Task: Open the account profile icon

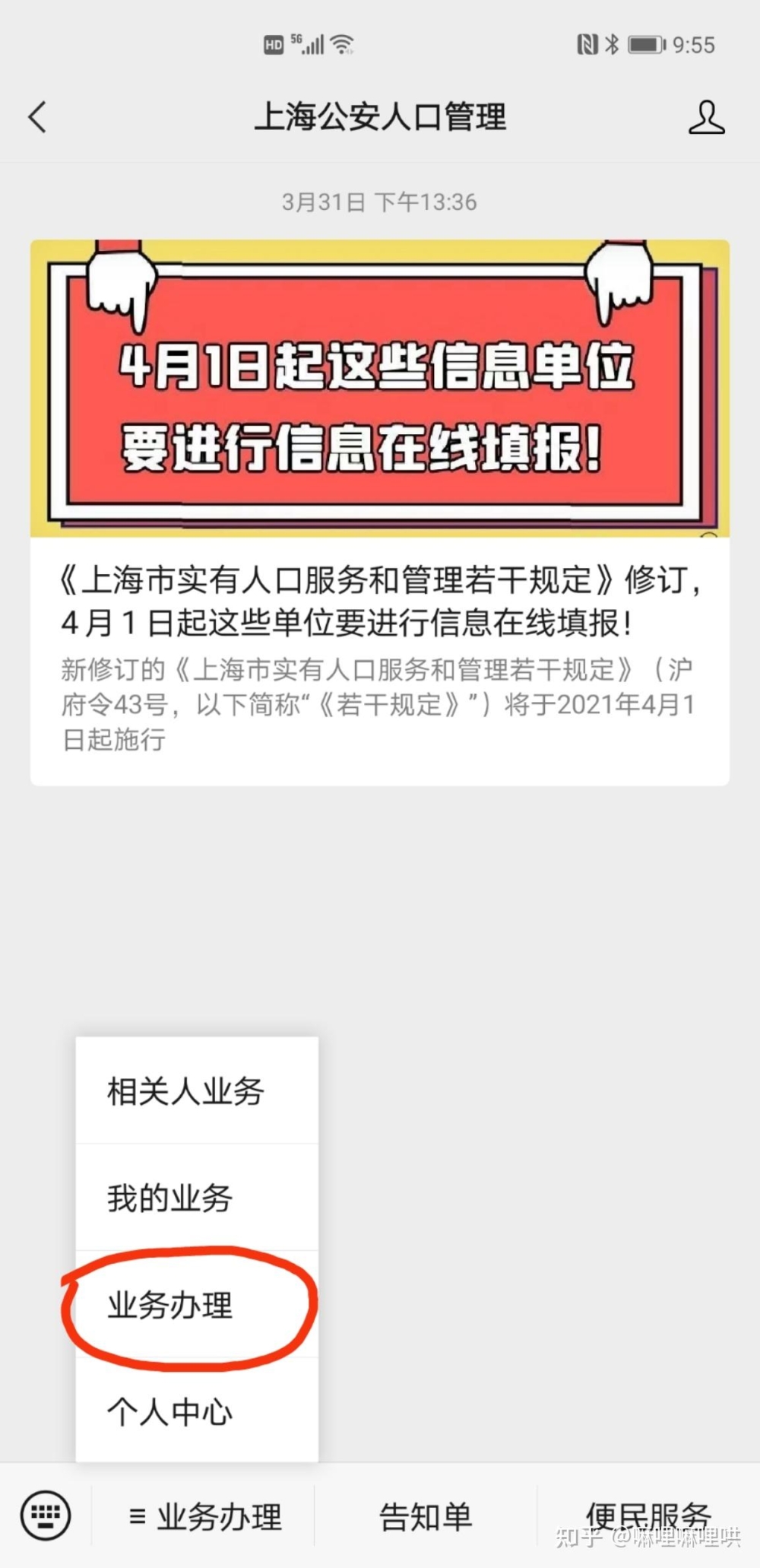Action: [x=706, y=117]
